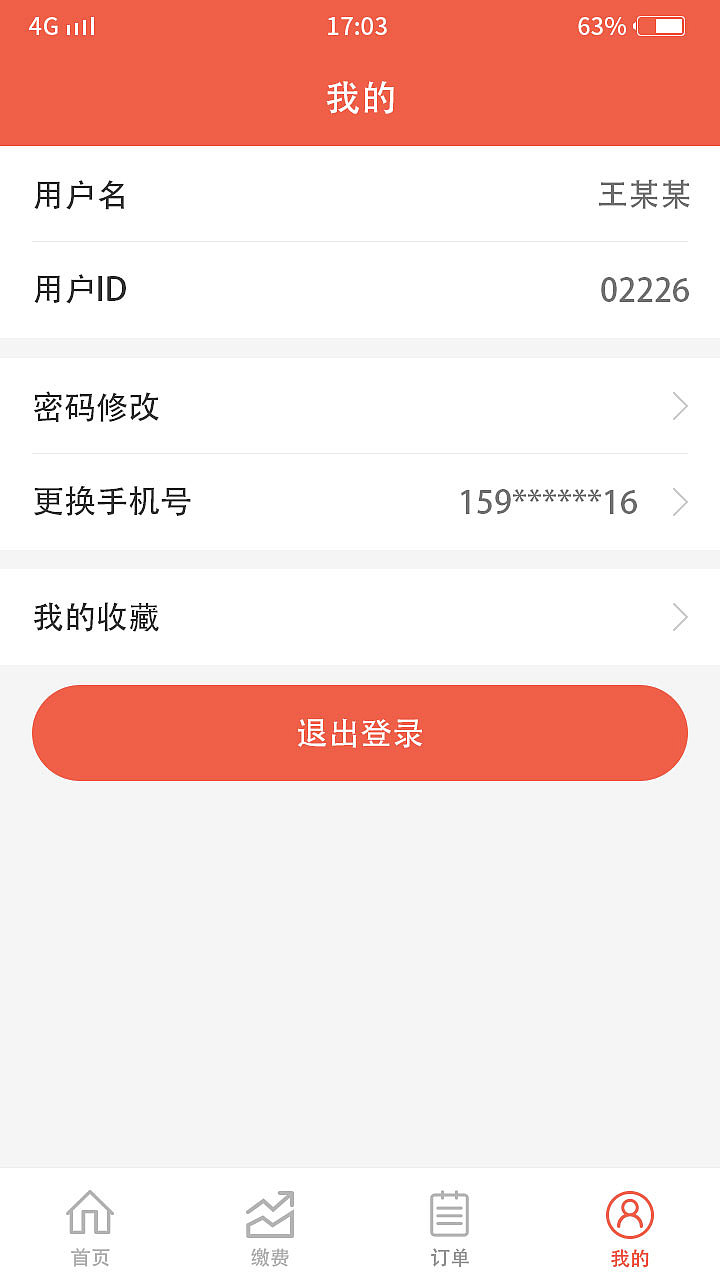Tap the clipboard icon above 订单
Screen dimensions: 720x1280
point(449,1213)
